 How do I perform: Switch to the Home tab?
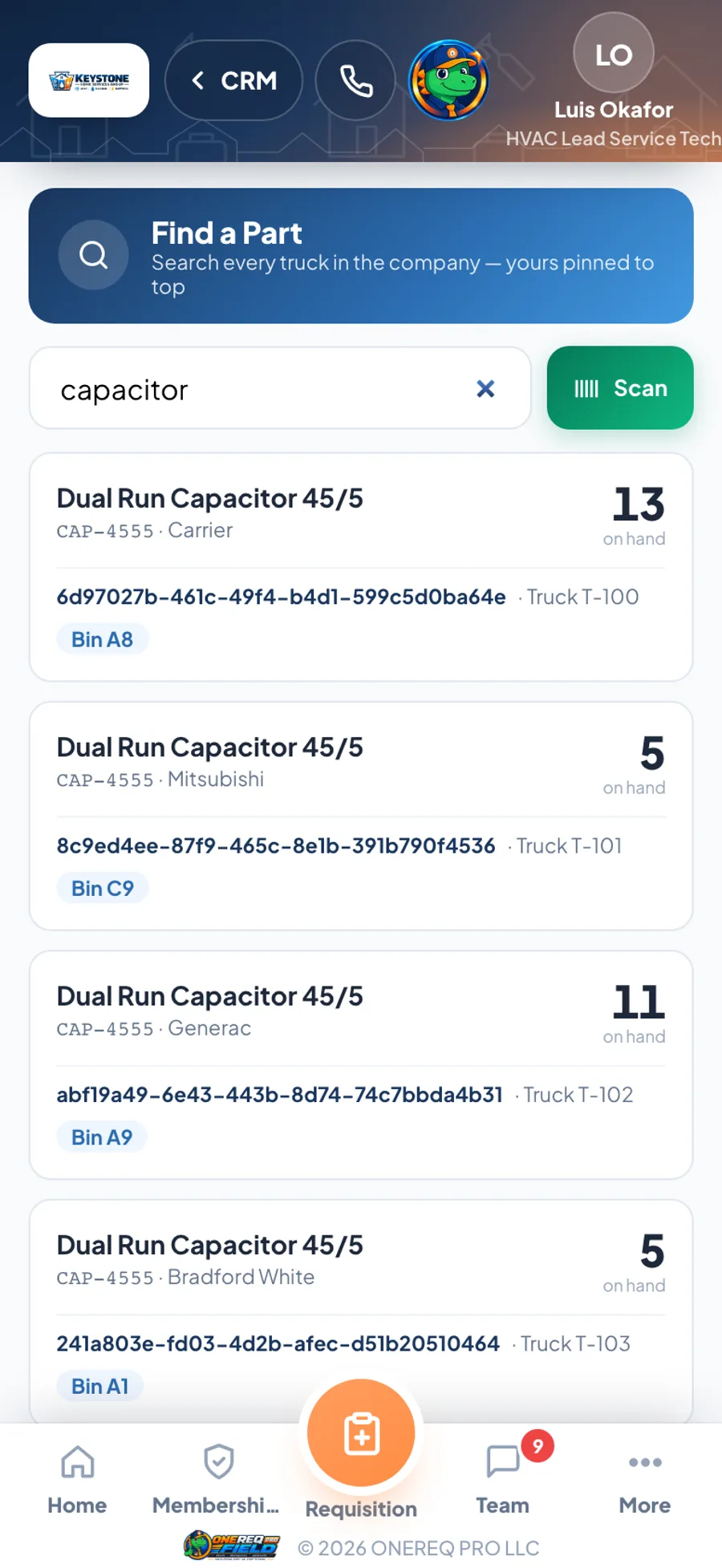pyautogui.click(x=77, y=1480)
